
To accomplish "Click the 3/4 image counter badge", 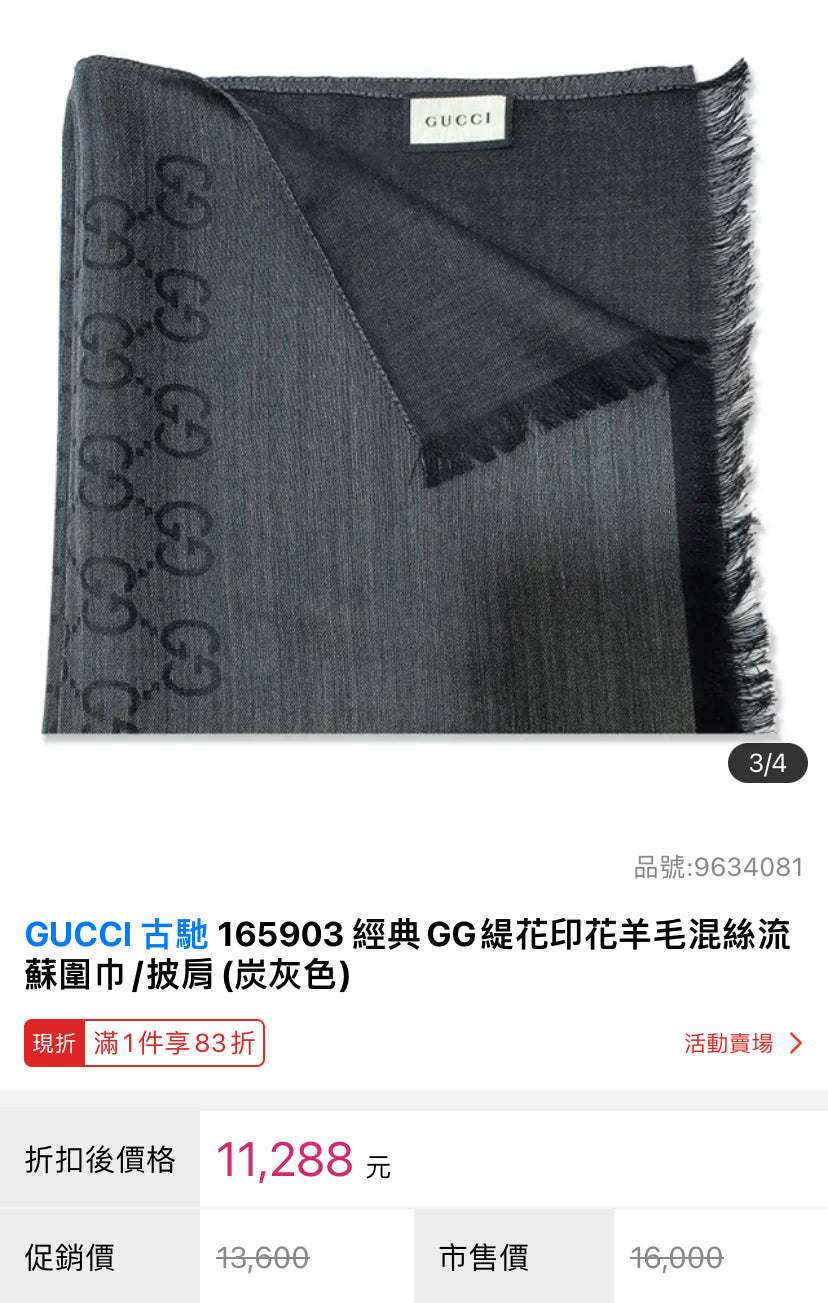I will click(x=767, y=763).
